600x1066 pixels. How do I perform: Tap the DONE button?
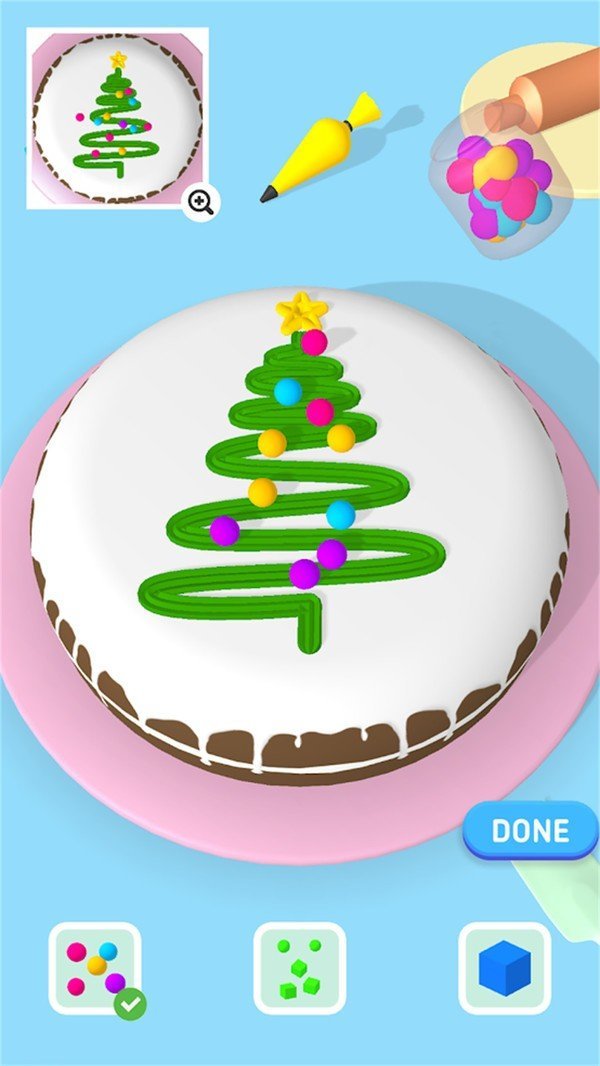point(530,830)
